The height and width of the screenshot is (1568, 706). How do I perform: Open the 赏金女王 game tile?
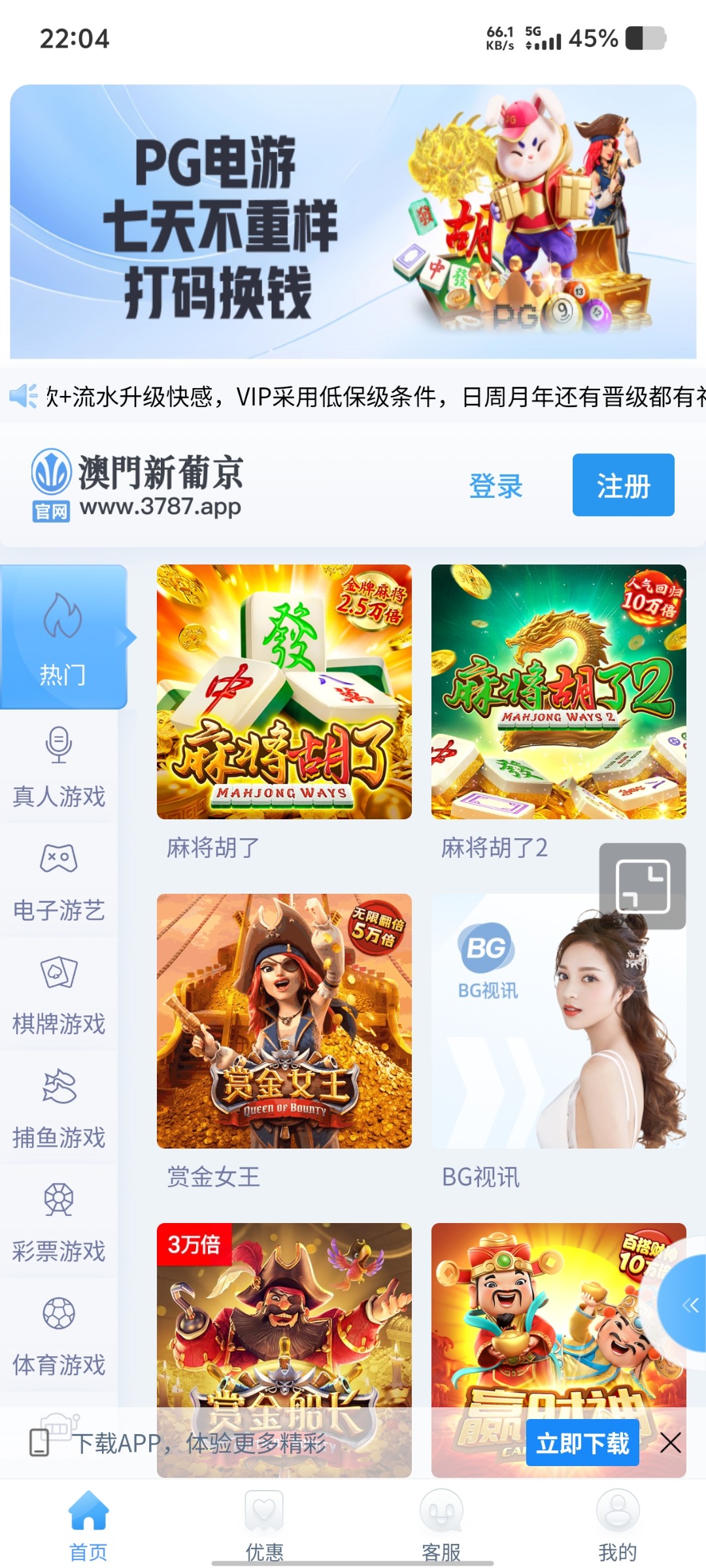tap(284, 1021)
